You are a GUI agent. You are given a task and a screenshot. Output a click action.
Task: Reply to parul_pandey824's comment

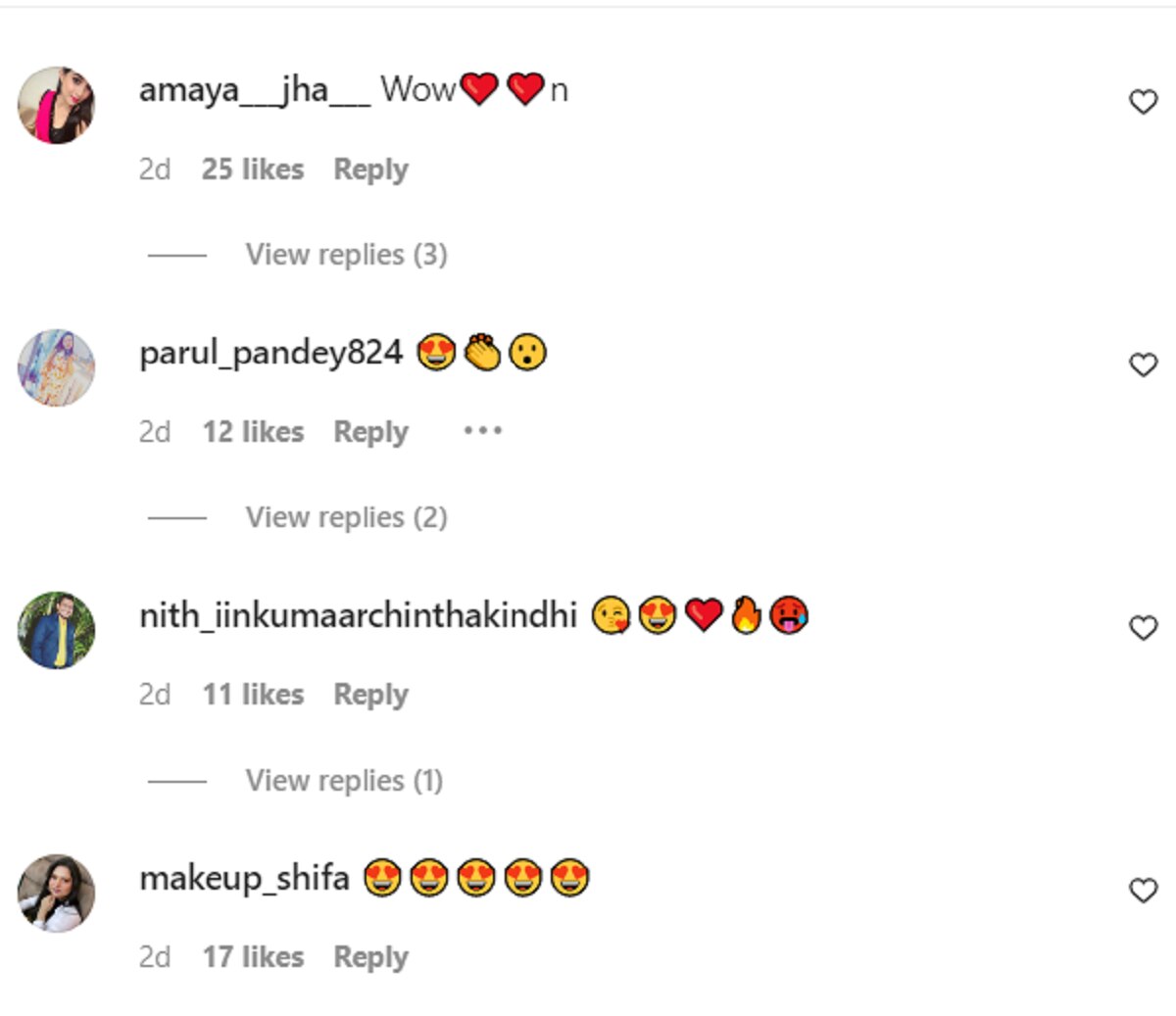tap(370, 432)
